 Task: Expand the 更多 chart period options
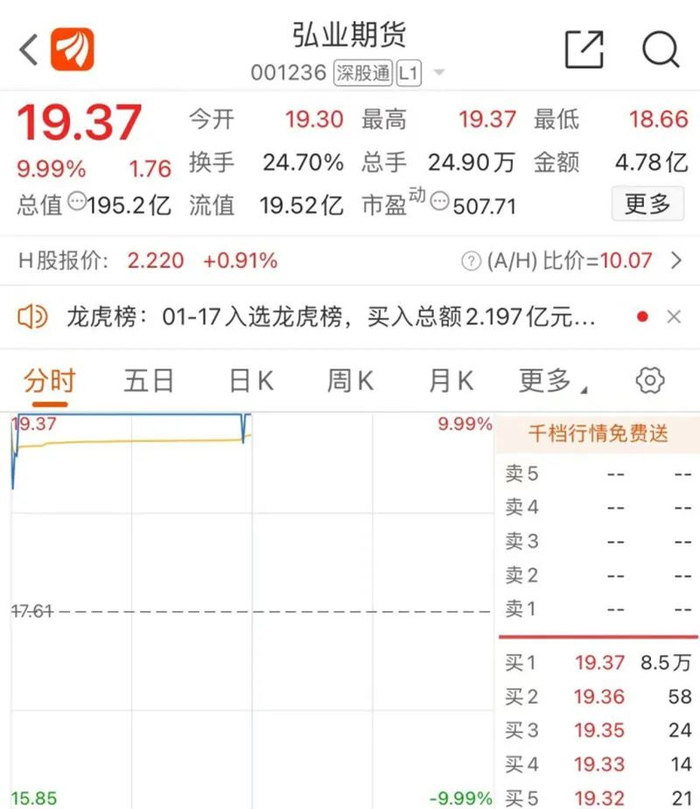(552, 380)
